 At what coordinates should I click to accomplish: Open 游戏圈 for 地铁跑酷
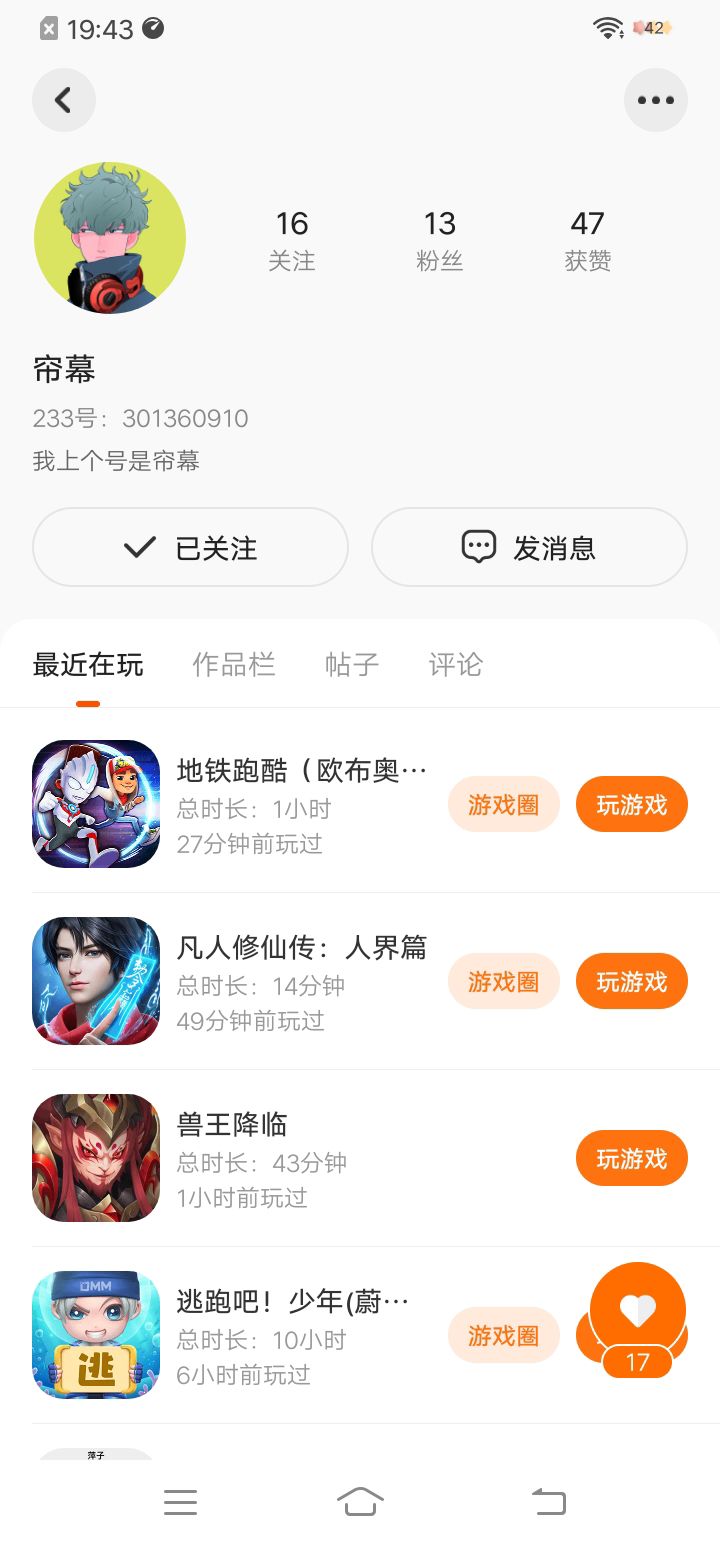(503, 804)
